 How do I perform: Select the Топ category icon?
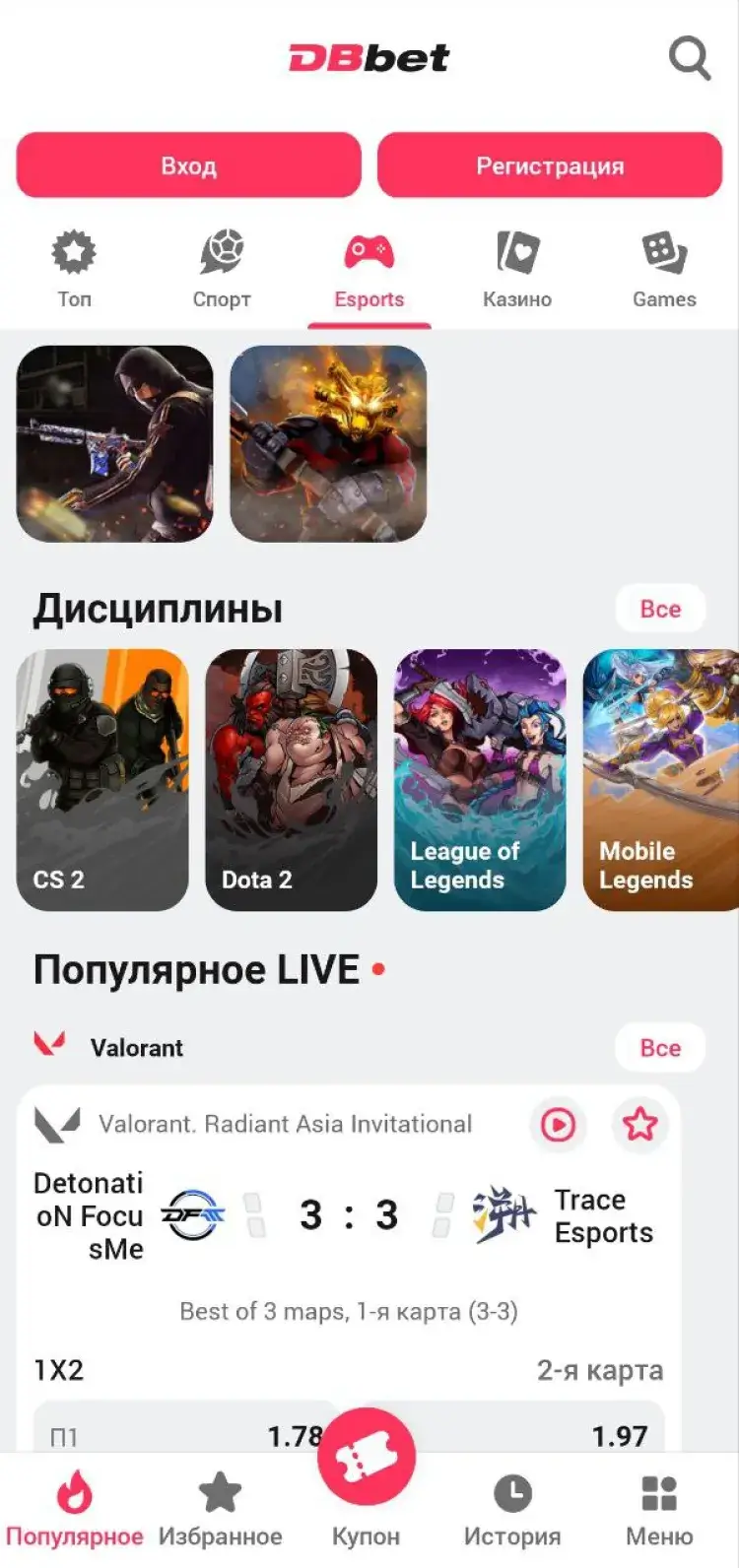pos(74,254)
